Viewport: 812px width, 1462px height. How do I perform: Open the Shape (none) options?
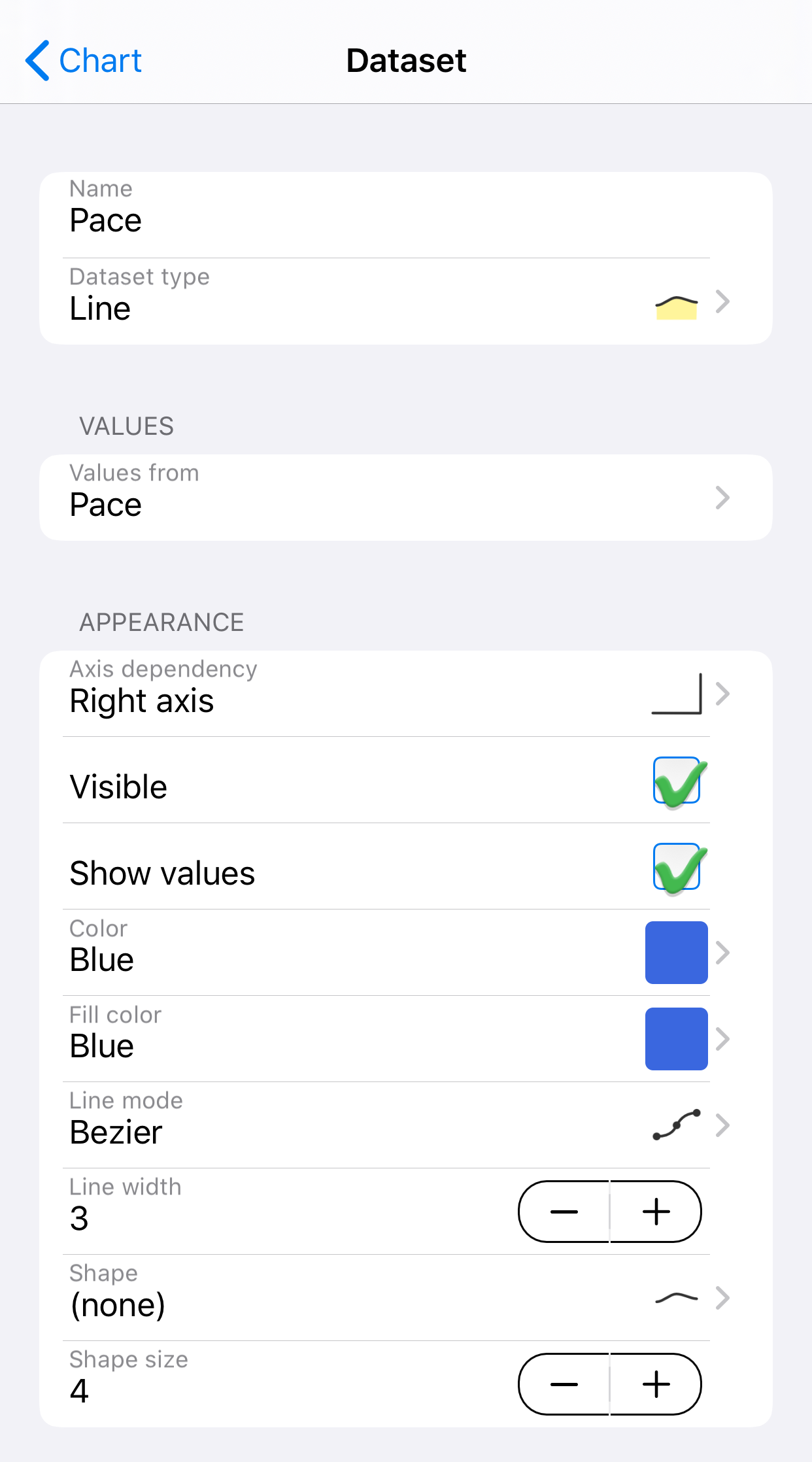click(405, 1298)
